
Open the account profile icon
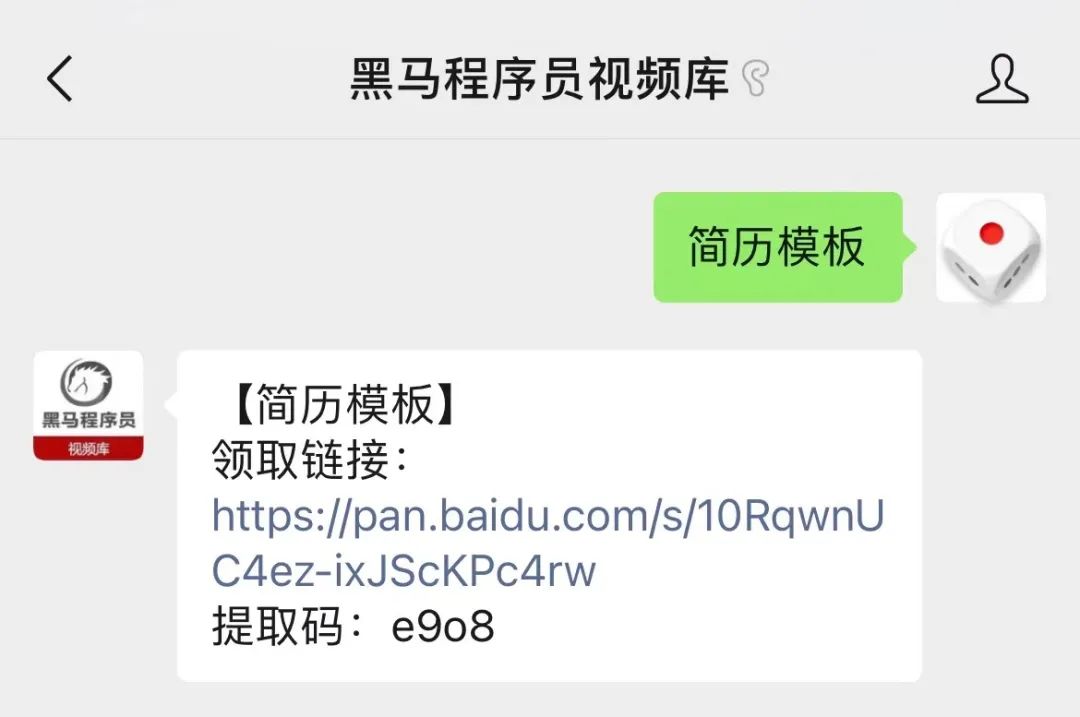(x=1002, y=79)
